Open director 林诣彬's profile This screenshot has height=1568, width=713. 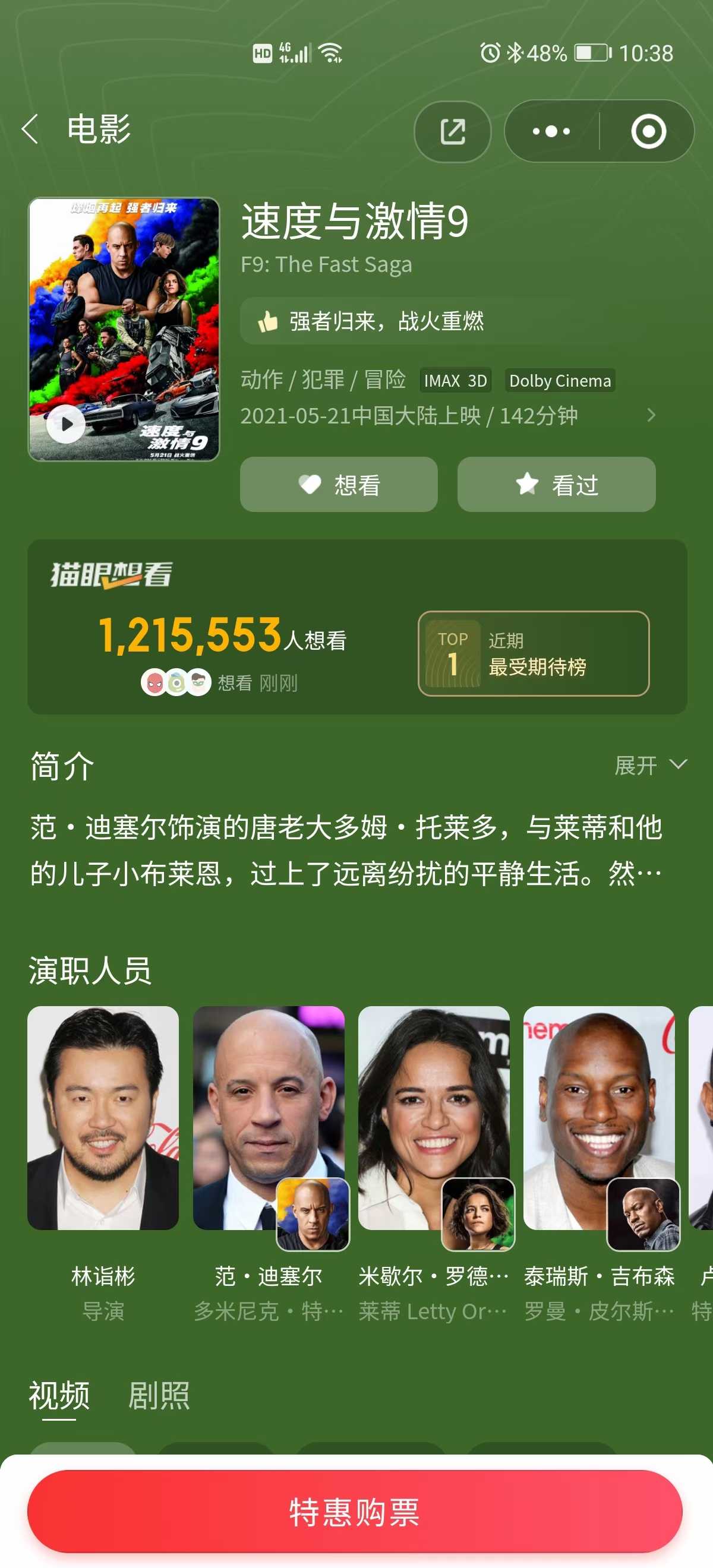point(103,1118)
